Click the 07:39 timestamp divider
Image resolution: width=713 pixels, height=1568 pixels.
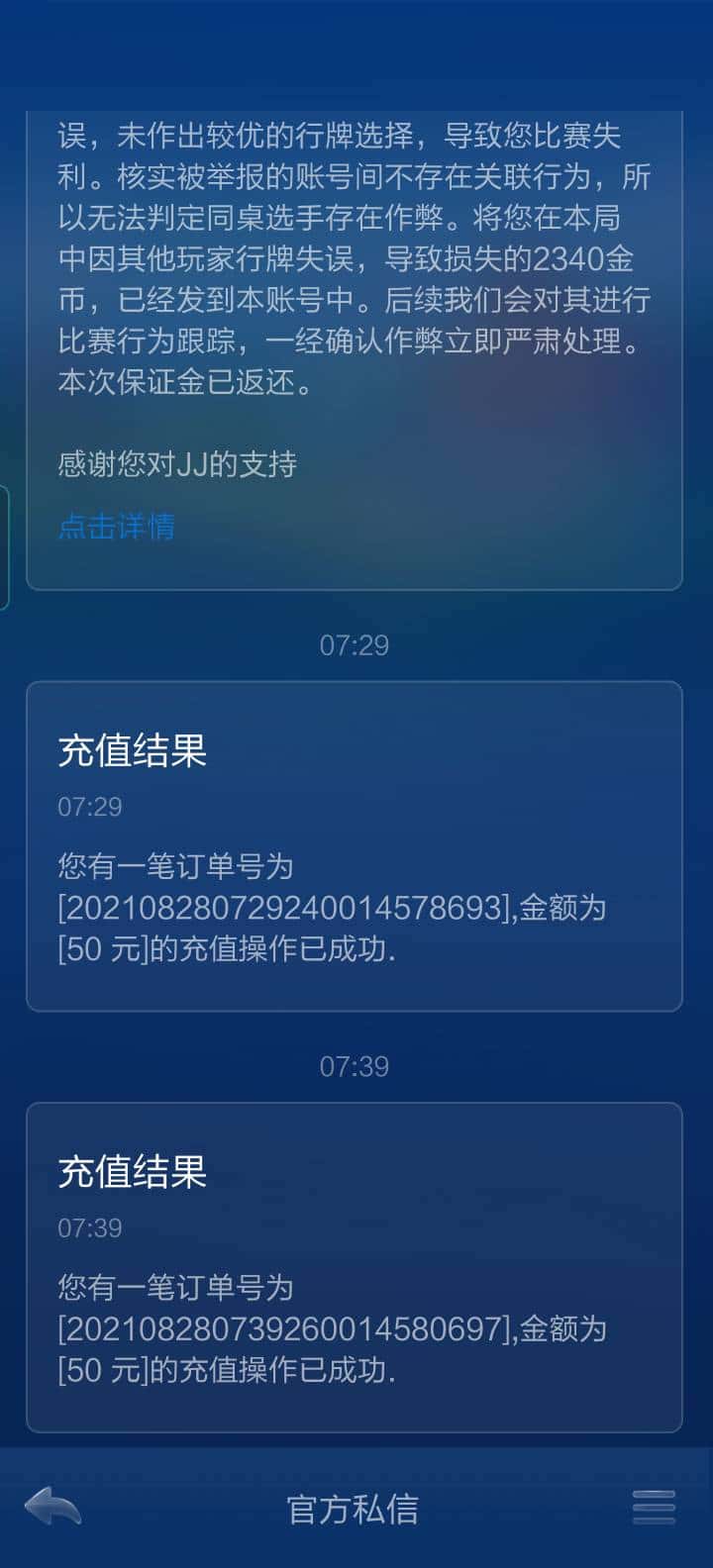[x=354, y=1066]
